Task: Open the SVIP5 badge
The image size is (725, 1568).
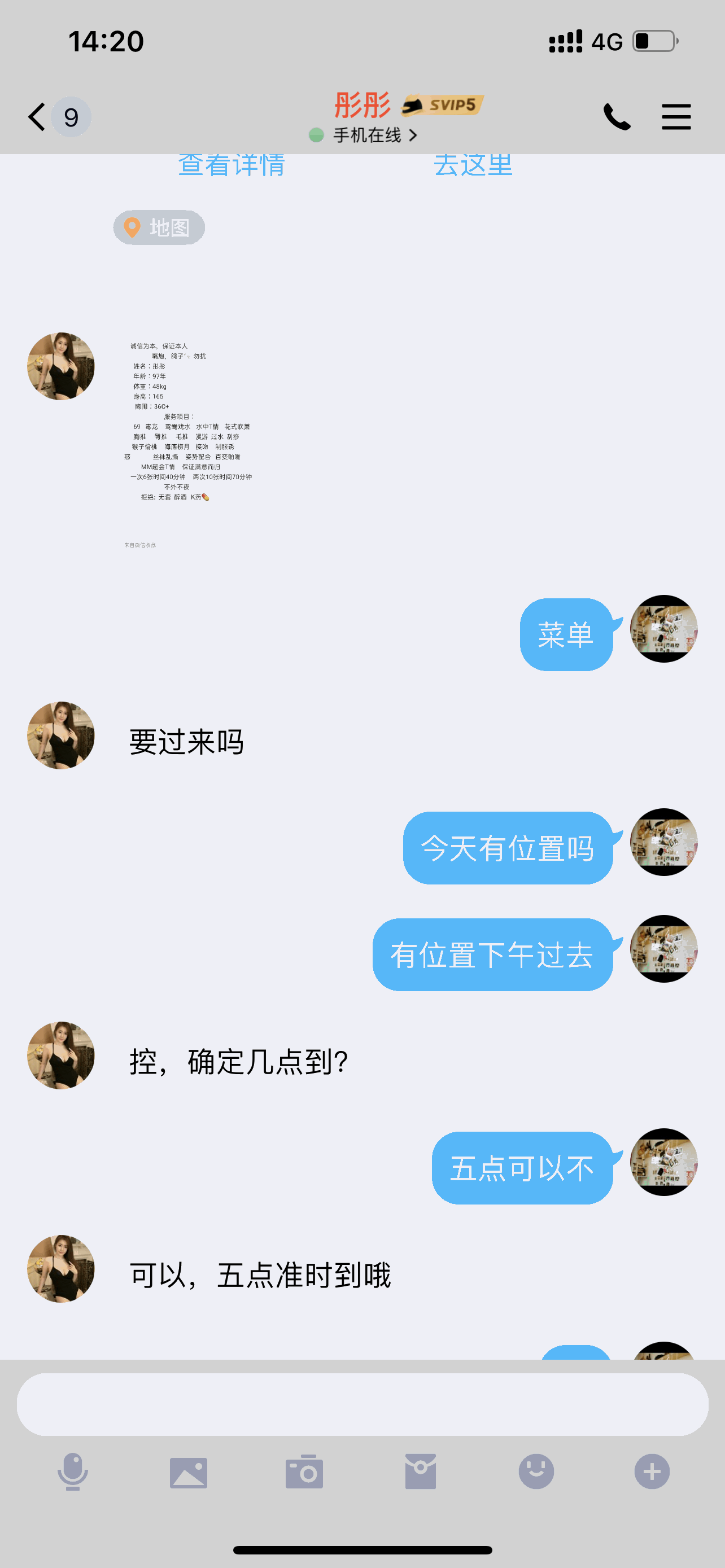Action: (x=443, y=106)
